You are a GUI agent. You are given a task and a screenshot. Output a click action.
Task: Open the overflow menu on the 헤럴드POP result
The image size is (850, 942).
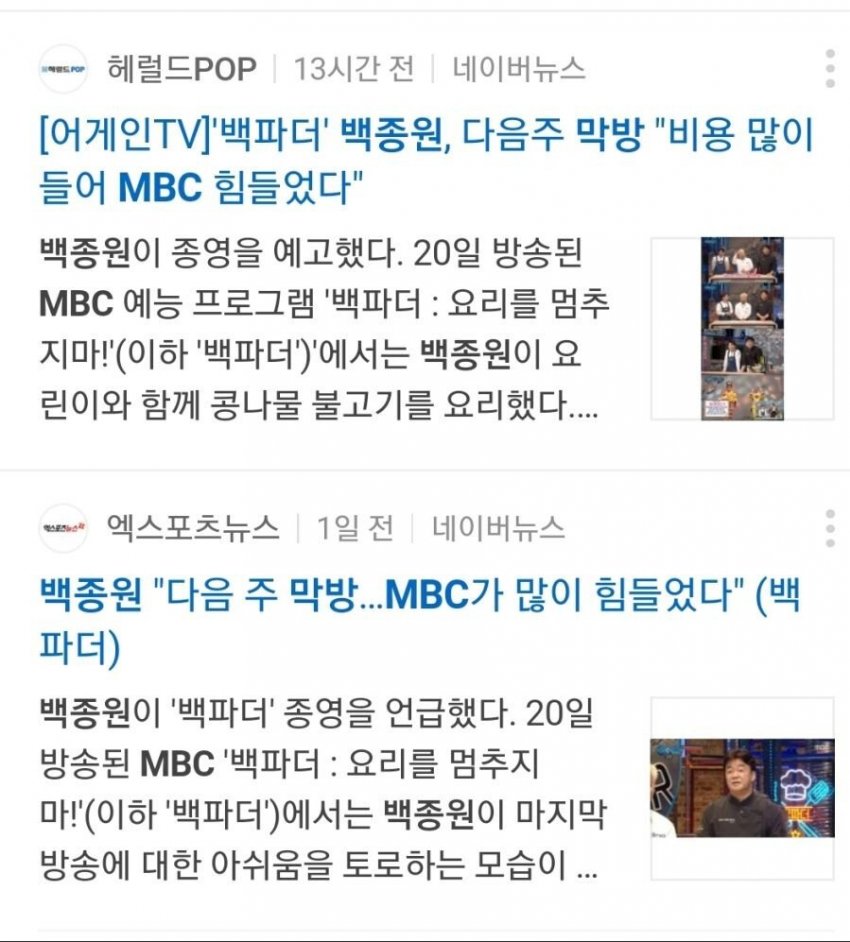point(830,68)
